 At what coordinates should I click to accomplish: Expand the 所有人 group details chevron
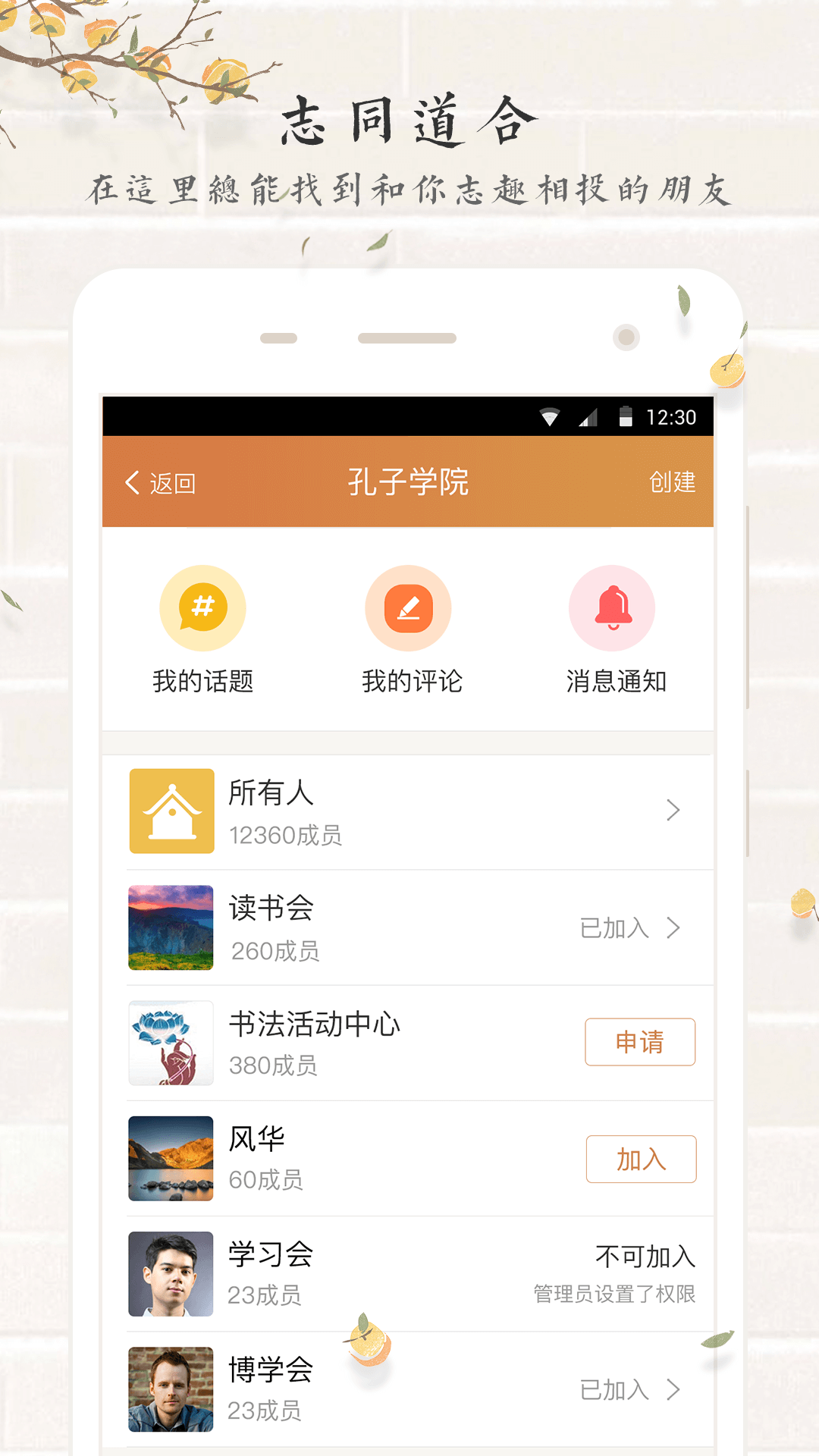pyautogui.click(x=673, y=811)
